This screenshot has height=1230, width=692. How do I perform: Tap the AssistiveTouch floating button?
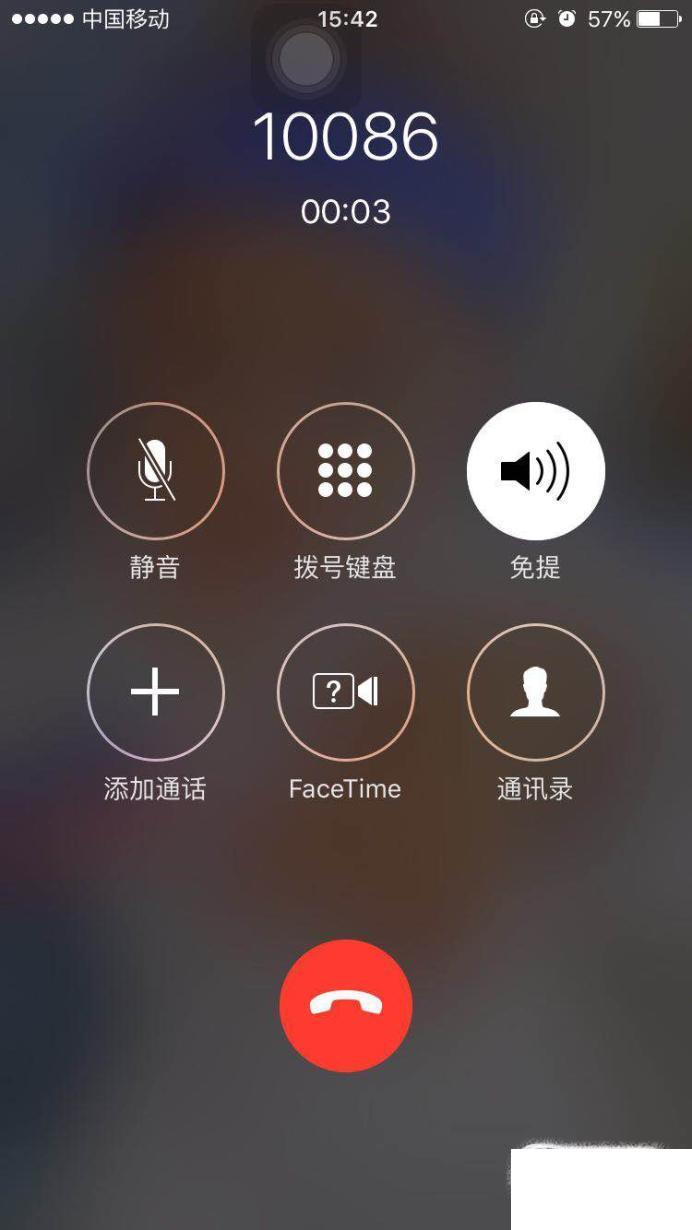306,60
